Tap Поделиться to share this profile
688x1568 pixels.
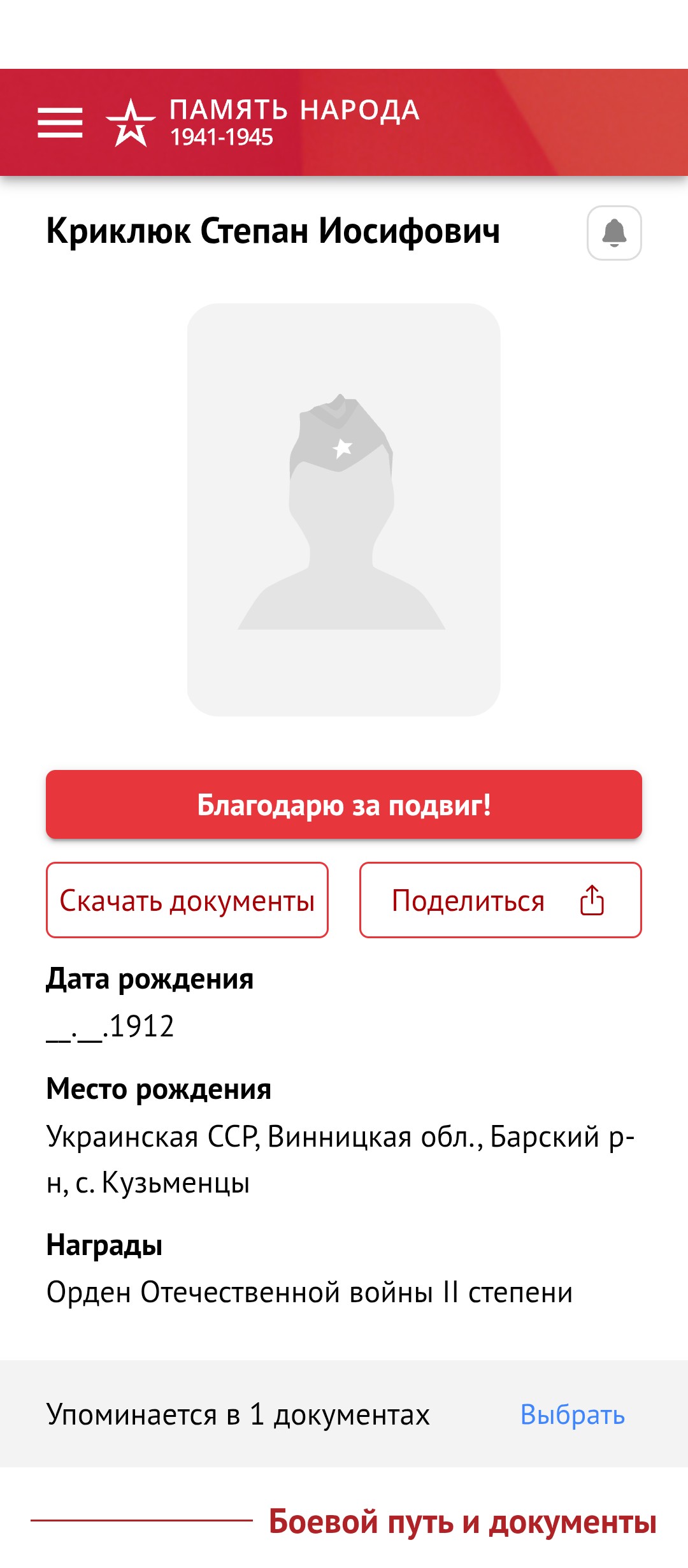pos(500,900)
